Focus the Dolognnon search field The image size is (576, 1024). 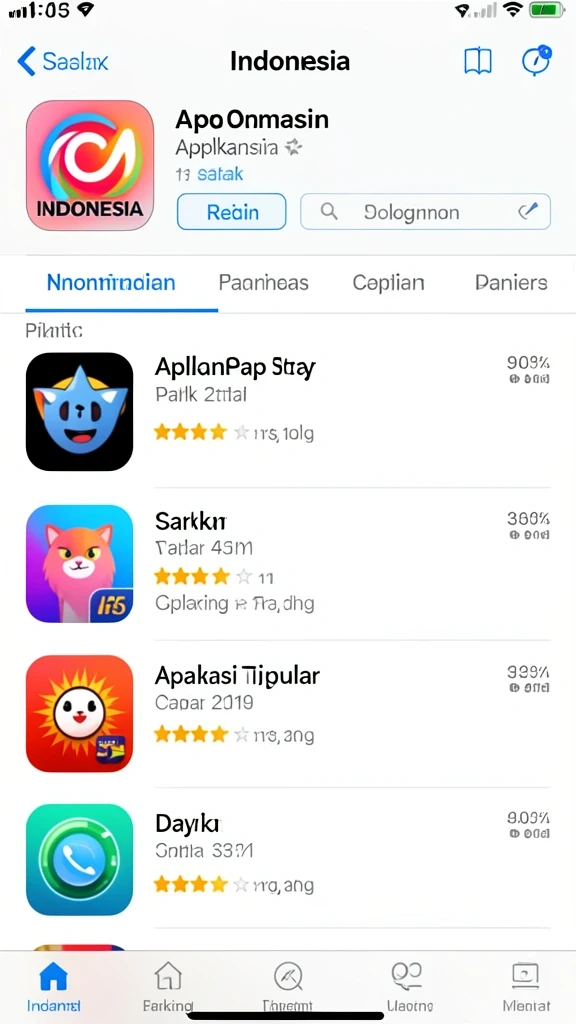point(425,212)
